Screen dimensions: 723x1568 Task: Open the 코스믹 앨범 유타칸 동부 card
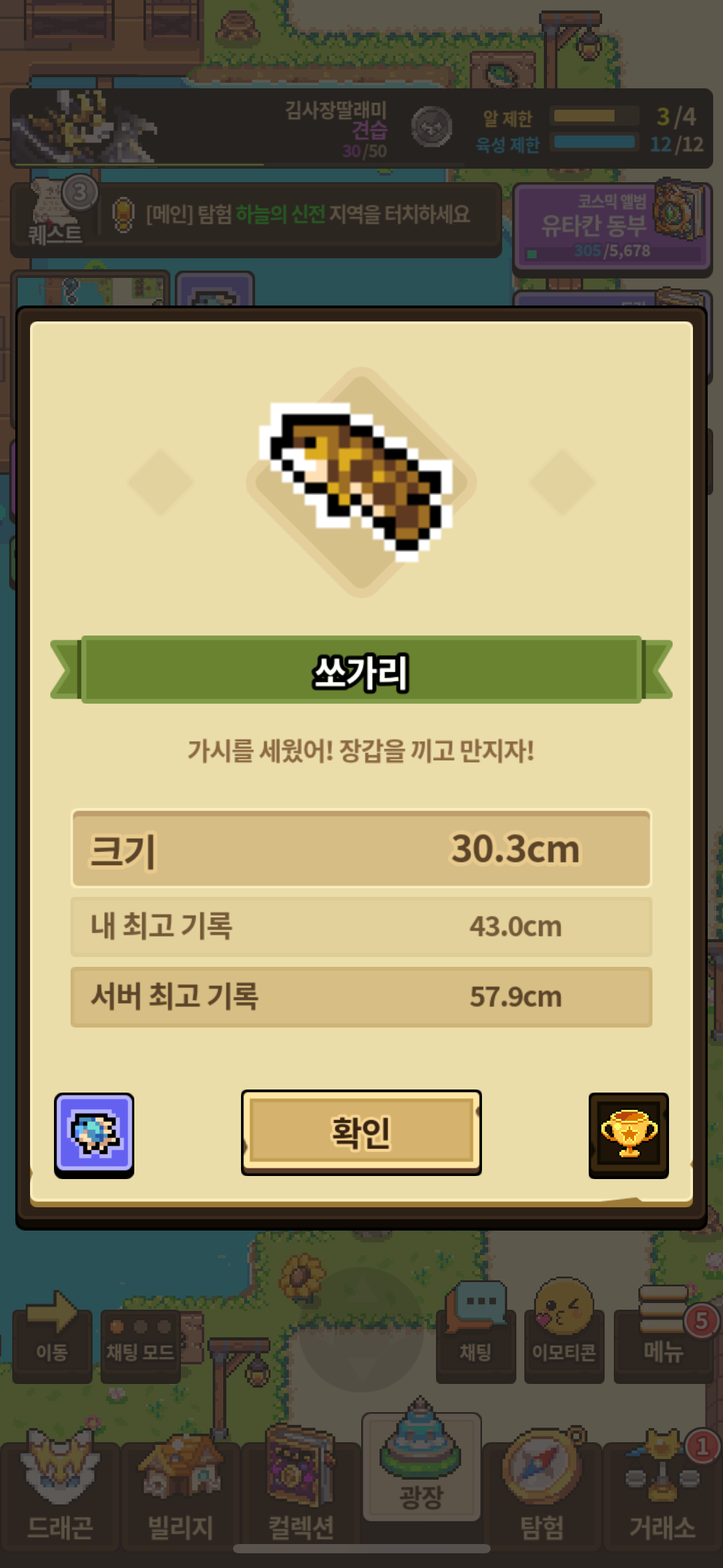[612, 227]
